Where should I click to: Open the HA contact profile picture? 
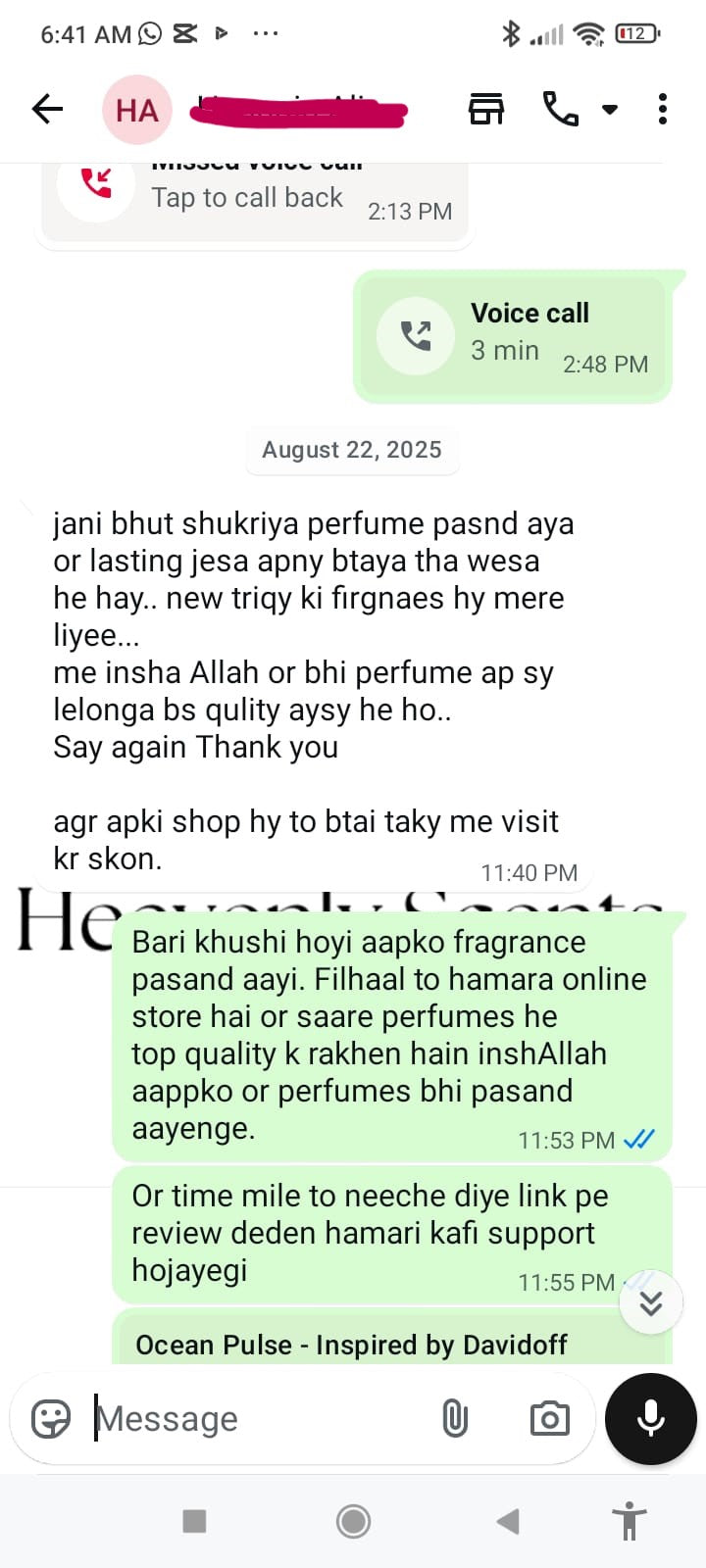point(137,110)
